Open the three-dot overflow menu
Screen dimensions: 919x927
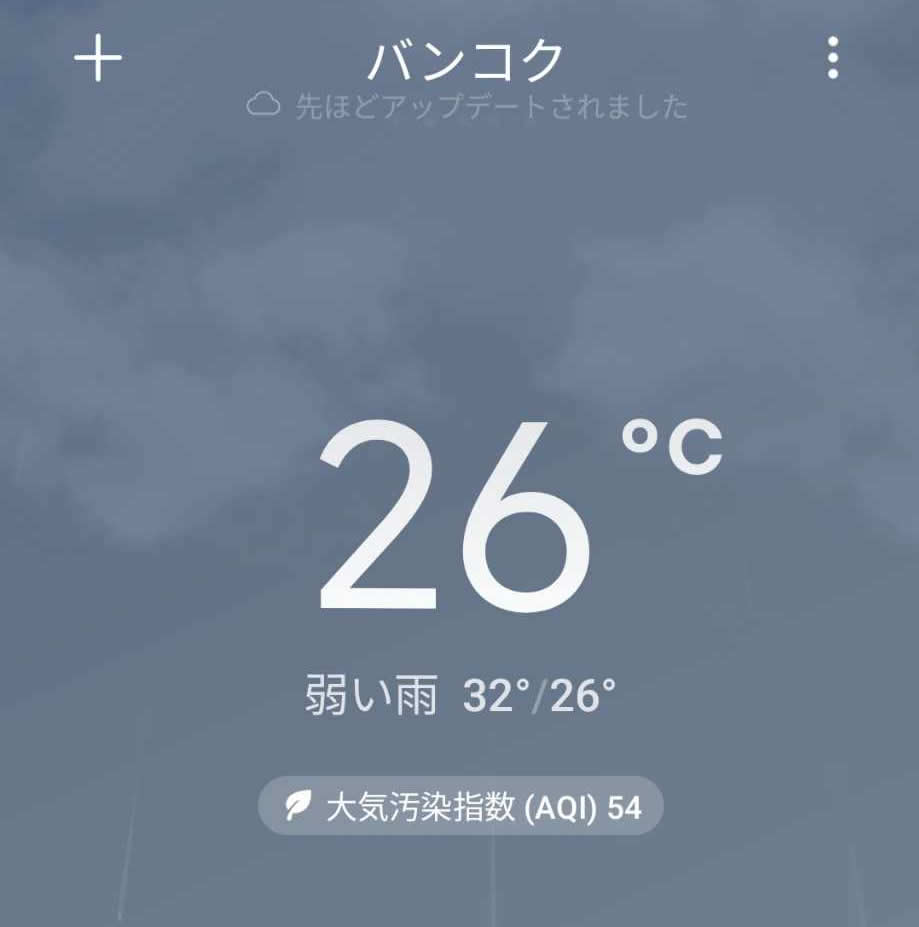(833, 59)
